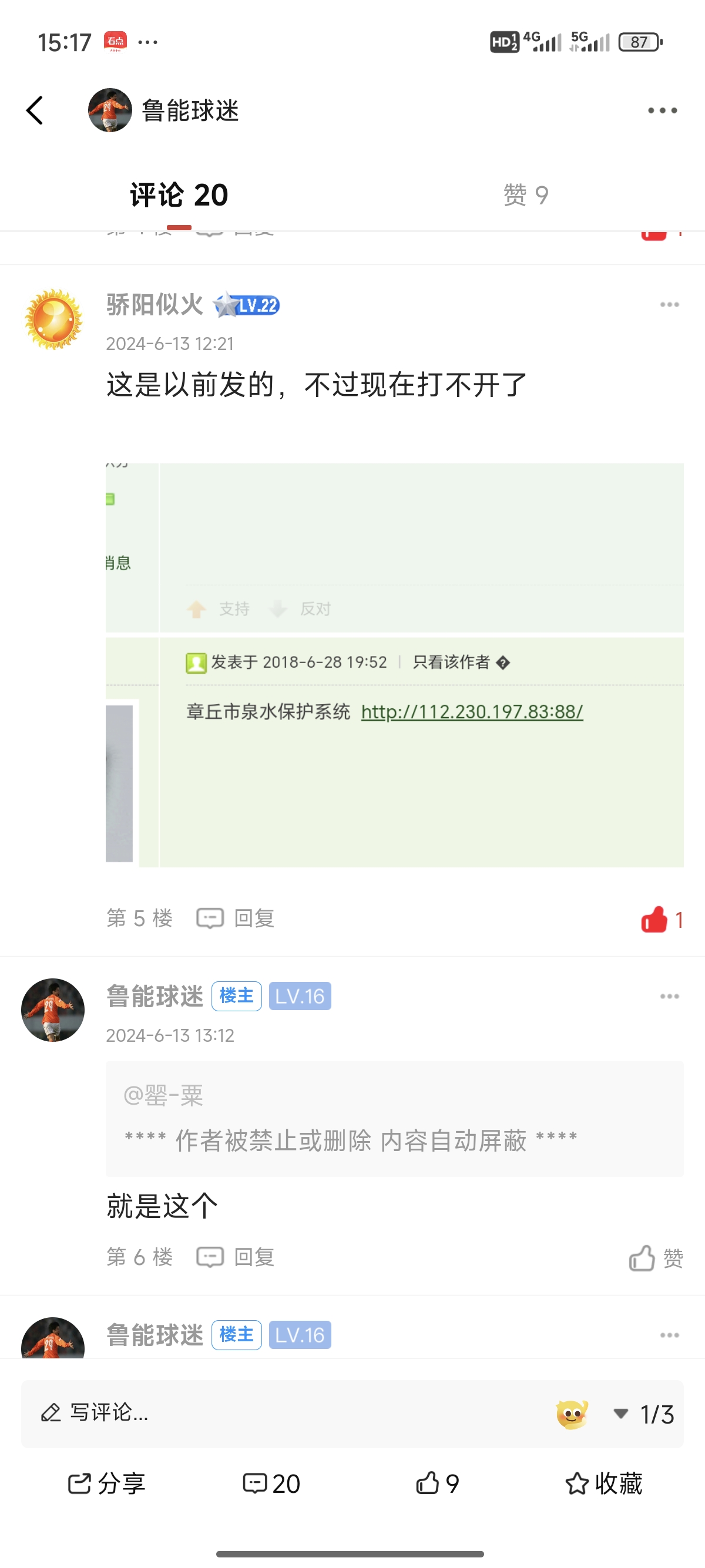Like the 第 5 楼 comment
705x1568 pixels.
[660, 920]
